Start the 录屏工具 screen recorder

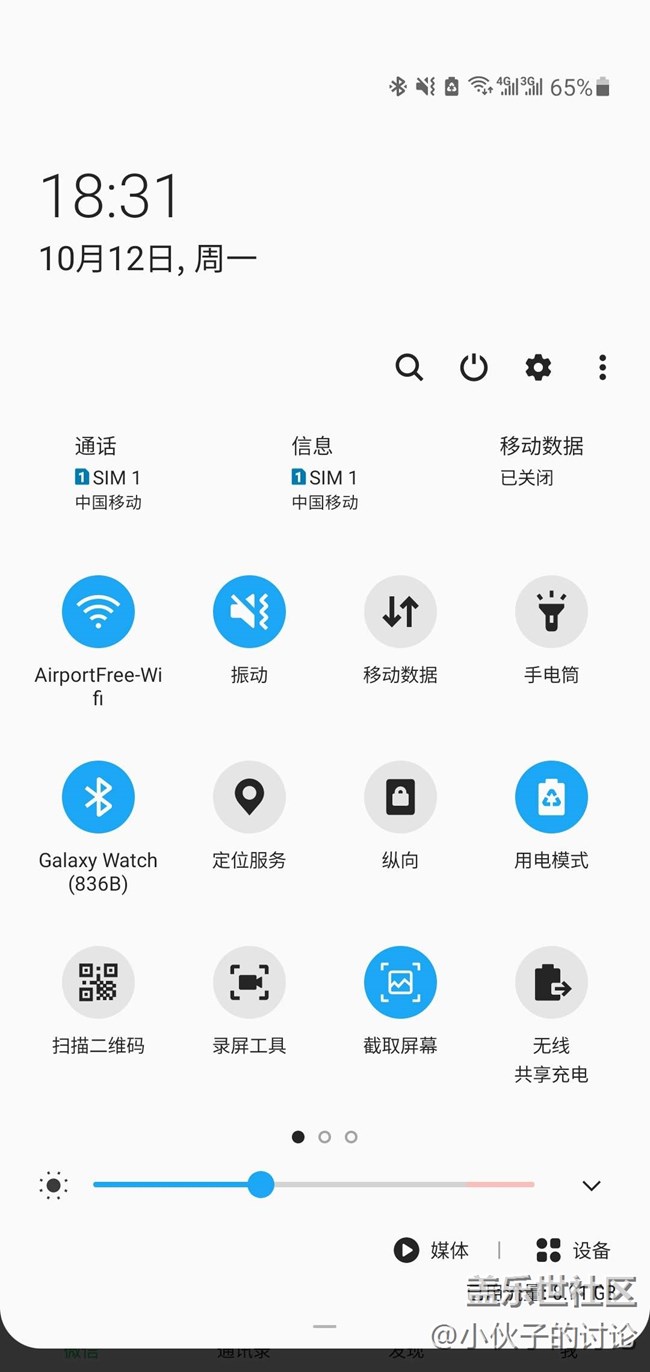[249, 983]
